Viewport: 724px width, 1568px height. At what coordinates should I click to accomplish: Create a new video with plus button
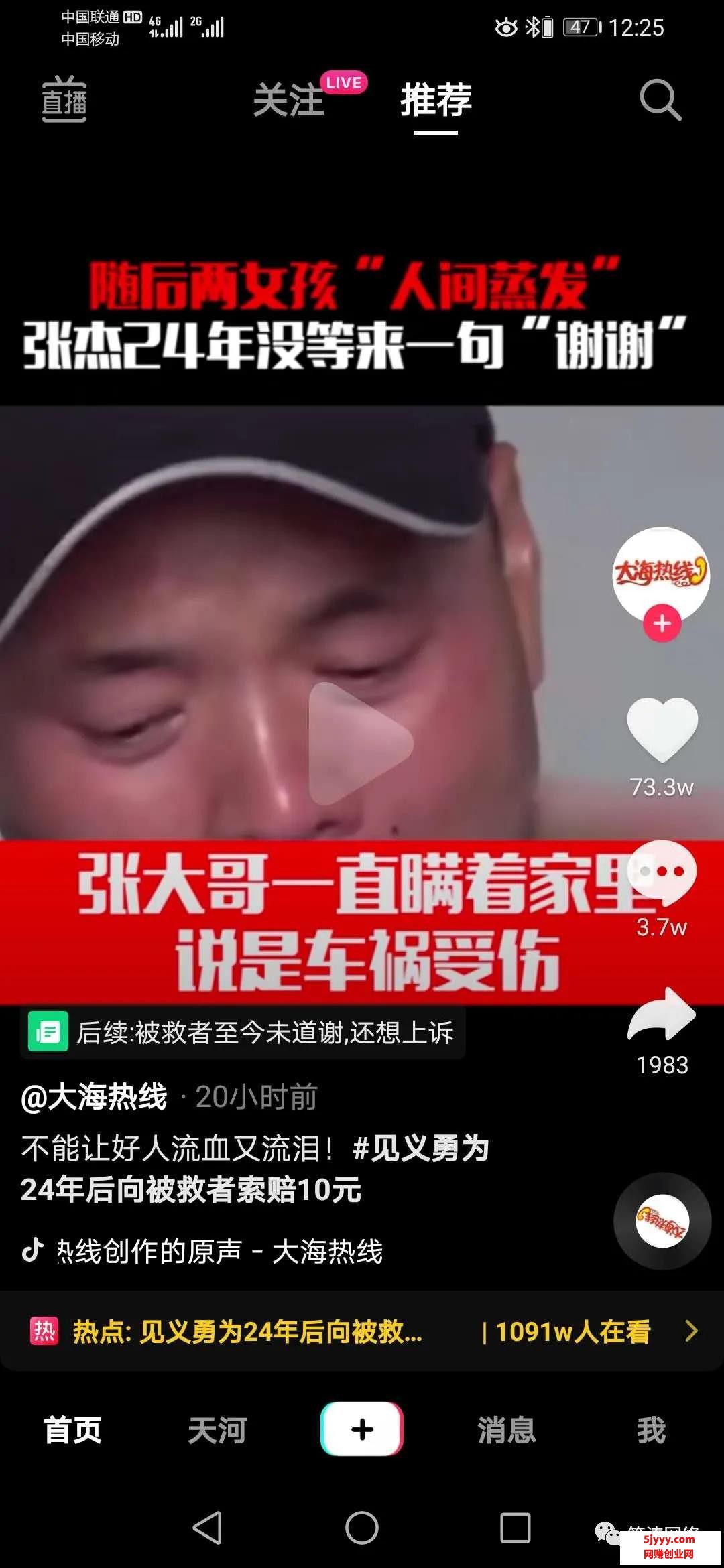tap(362, 1429)
